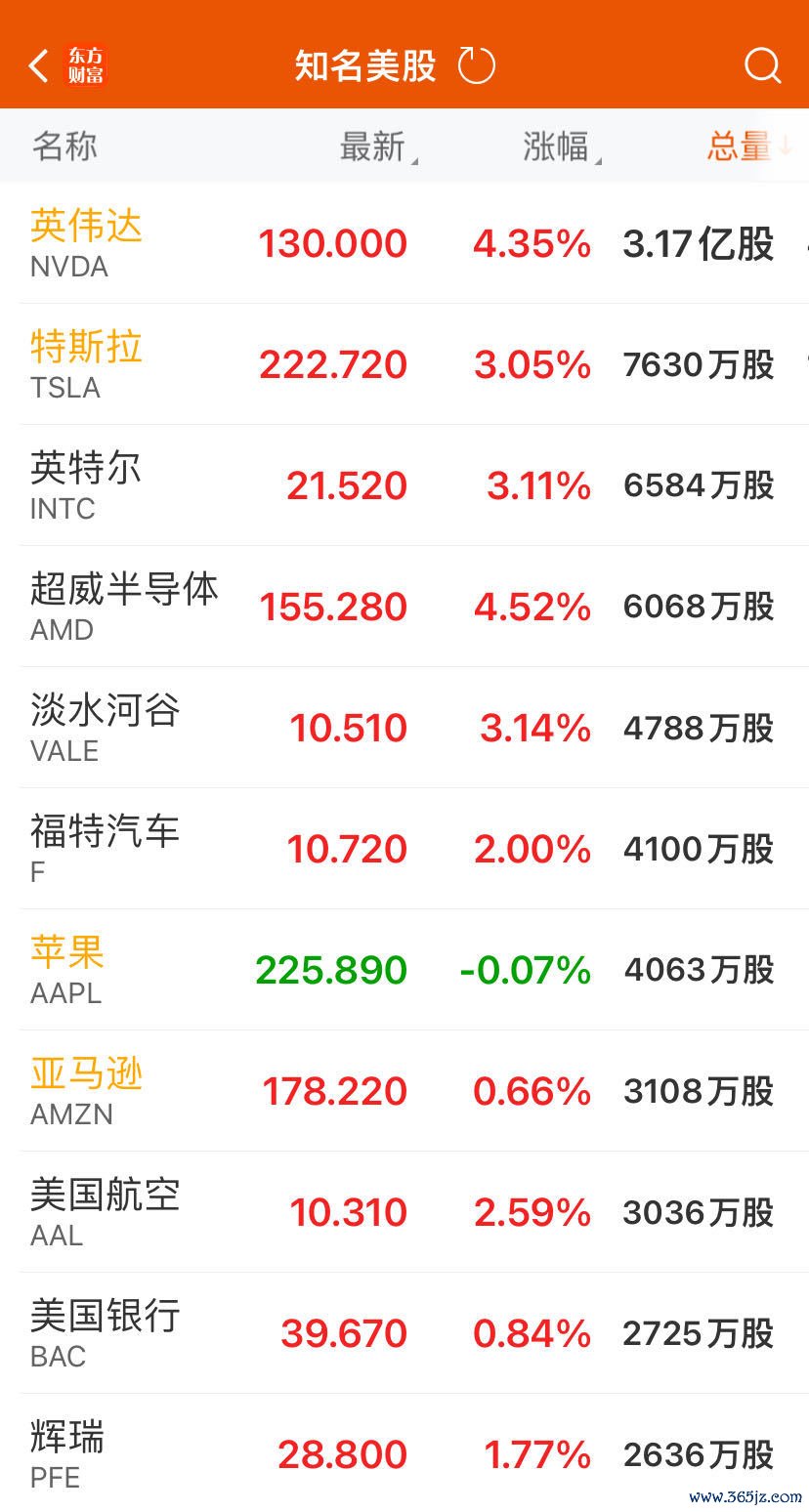View 美国银行 BAC stock details
The width and height of the screenshot is (809, 1512).
(404, 1333)
